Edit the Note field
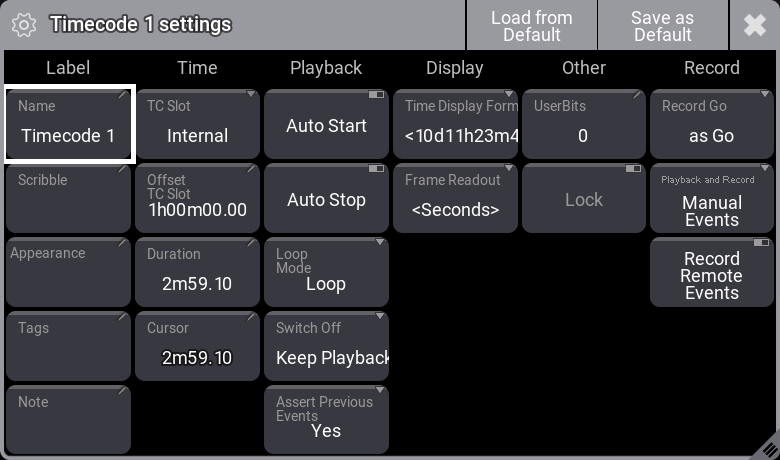Screen dimensions: 780x460 click(x=69, y=421)
